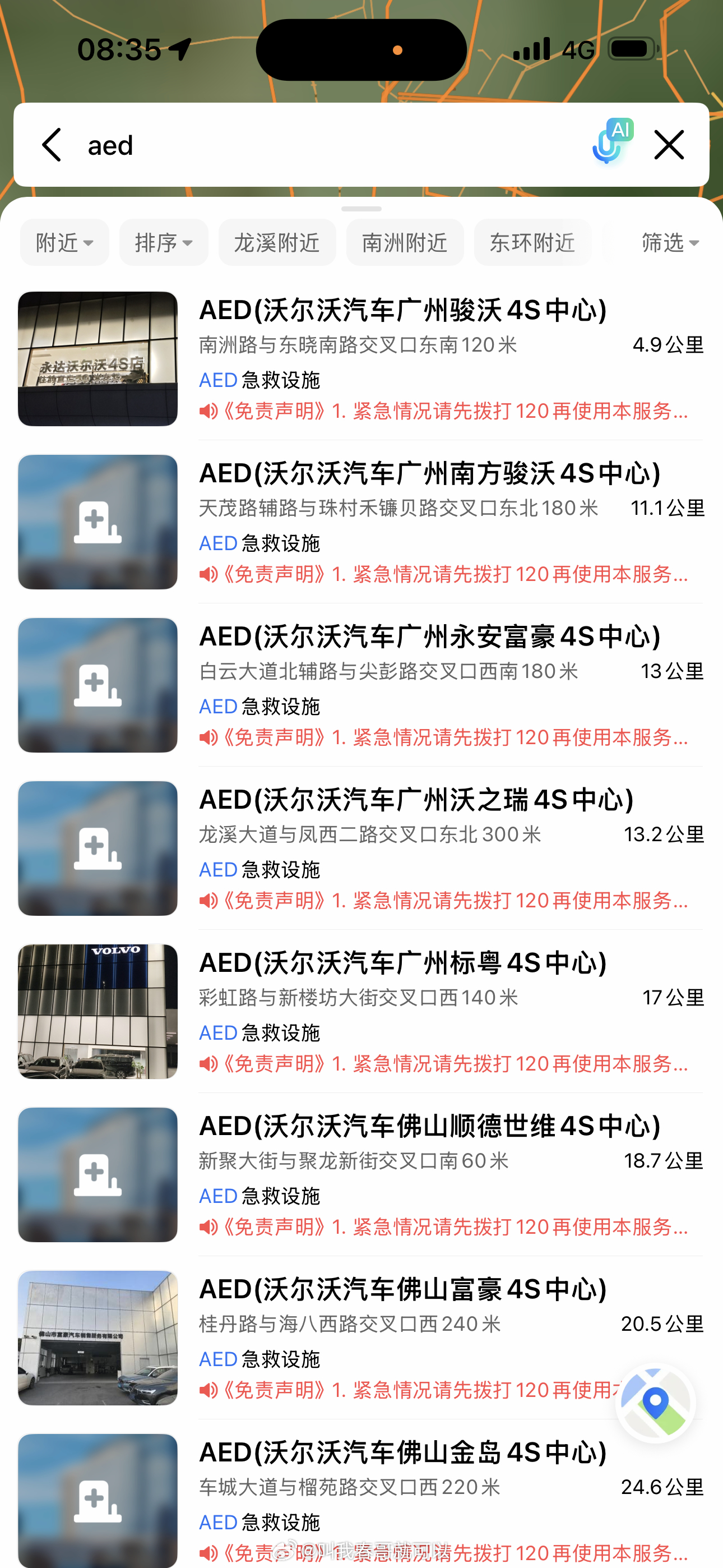This screenshot has height=1568, width=723.
Task: Select the 龙溪附近 filter chip
Action: [x=277, y=242]
